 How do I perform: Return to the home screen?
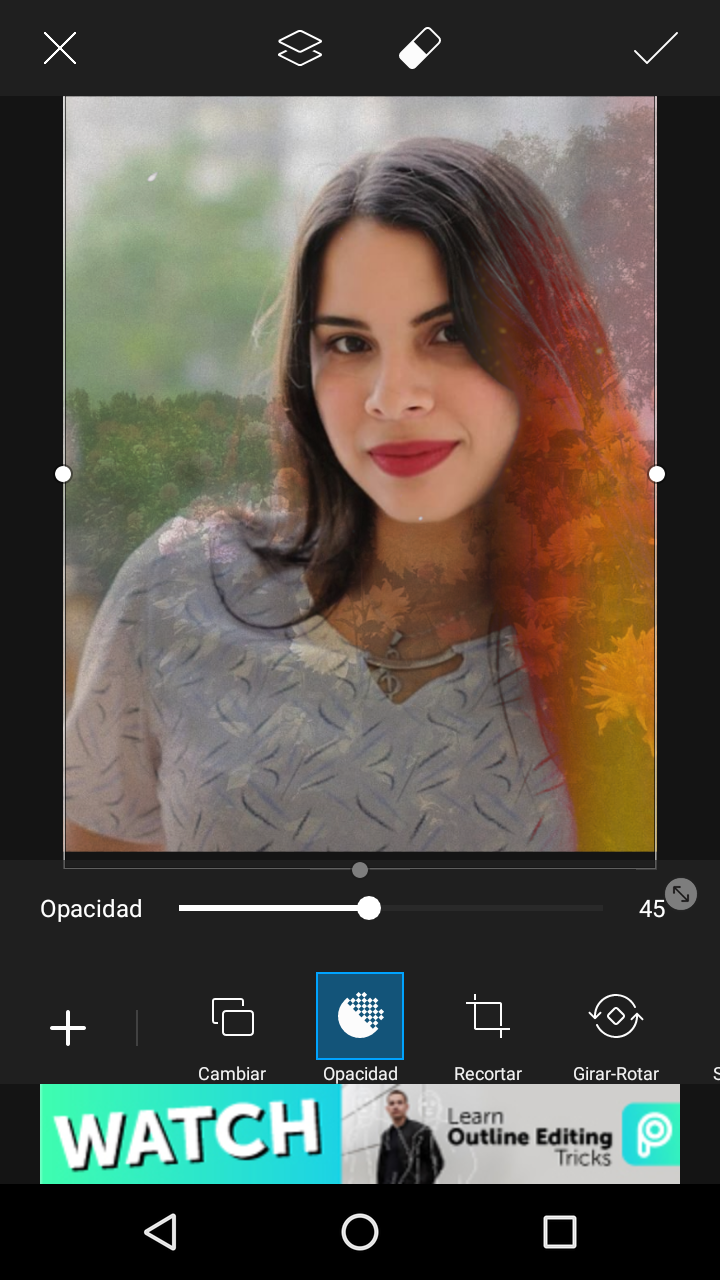360,1232
